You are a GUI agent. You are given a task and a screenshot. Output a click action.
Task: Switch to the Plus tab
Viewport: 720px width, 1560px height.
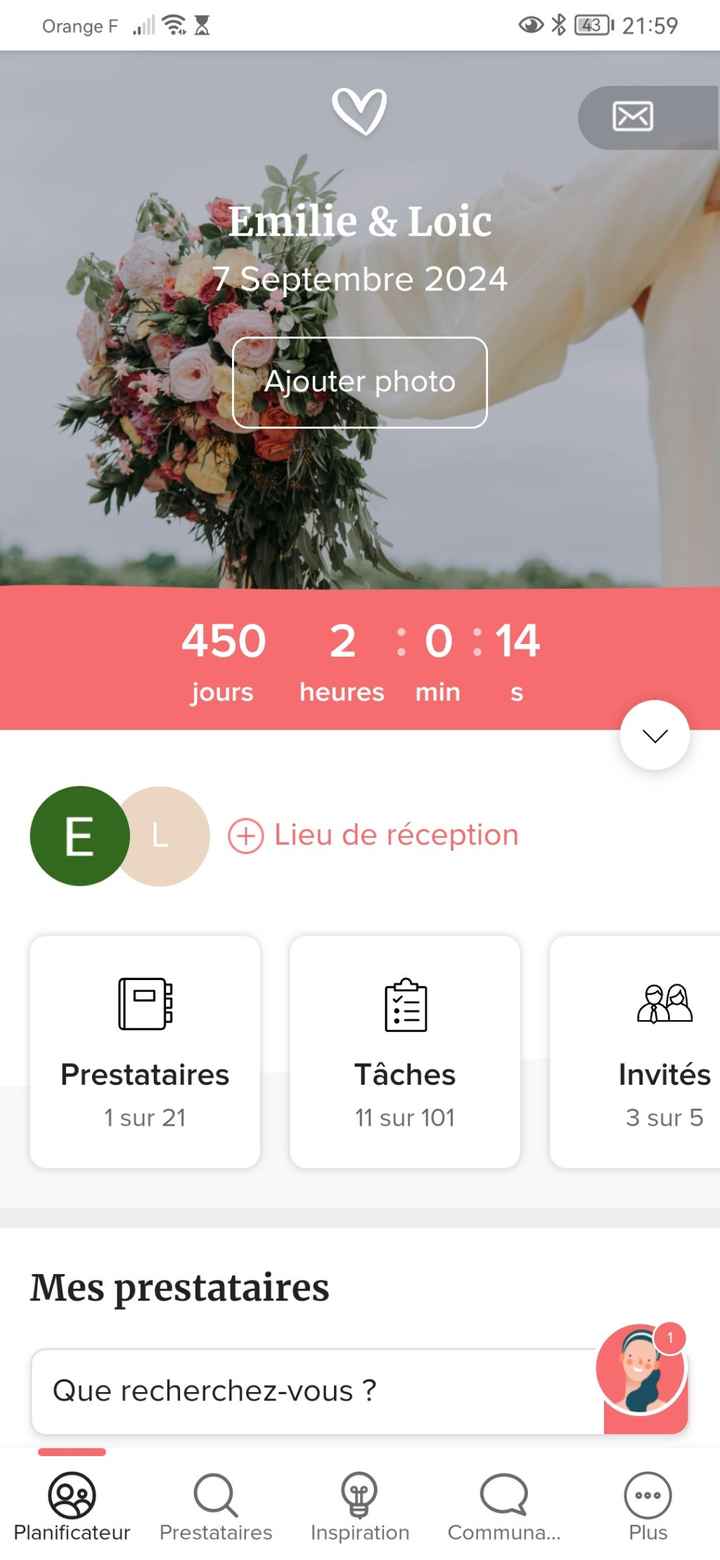pos(647,1505)
